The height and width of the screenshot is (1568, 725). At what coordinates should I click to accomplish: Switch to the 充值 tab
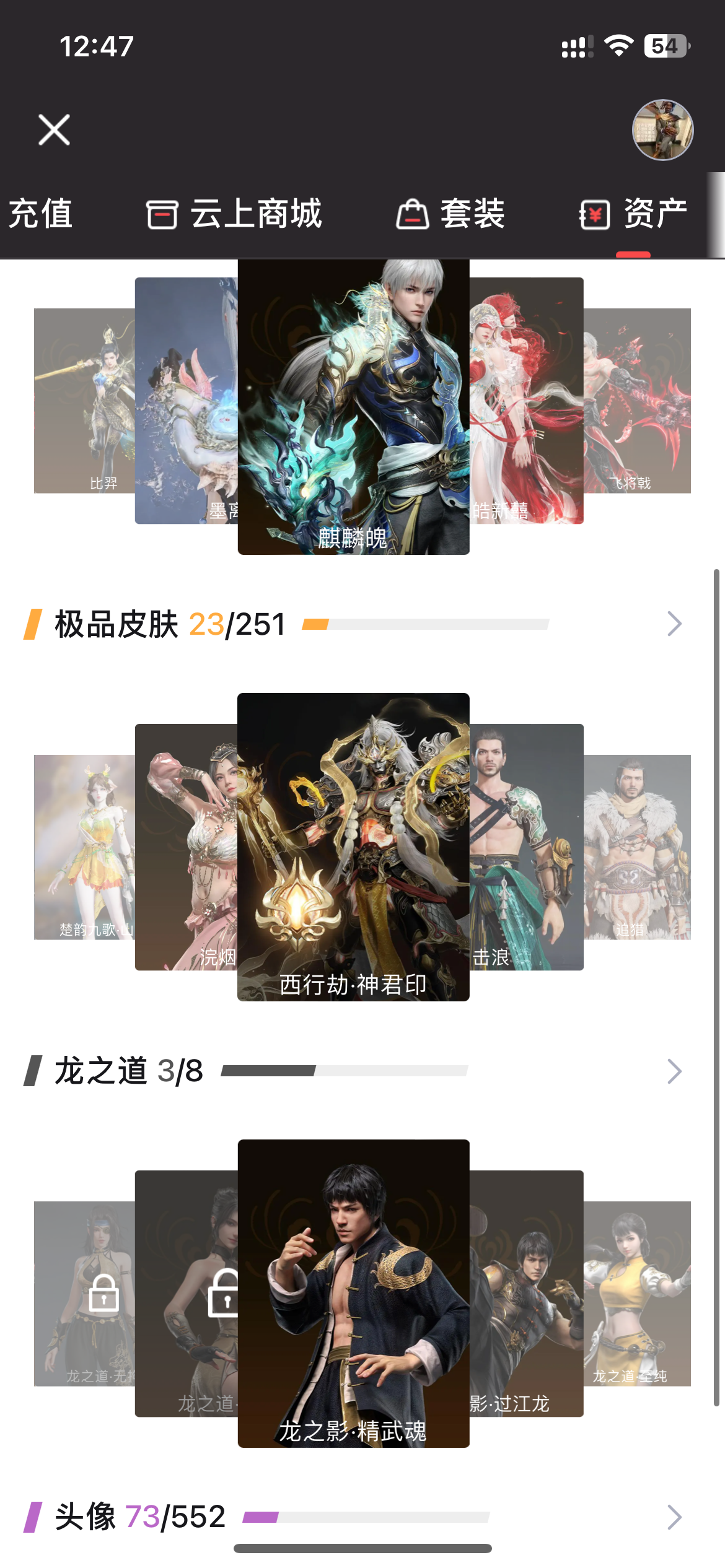(x=41, y=214)
